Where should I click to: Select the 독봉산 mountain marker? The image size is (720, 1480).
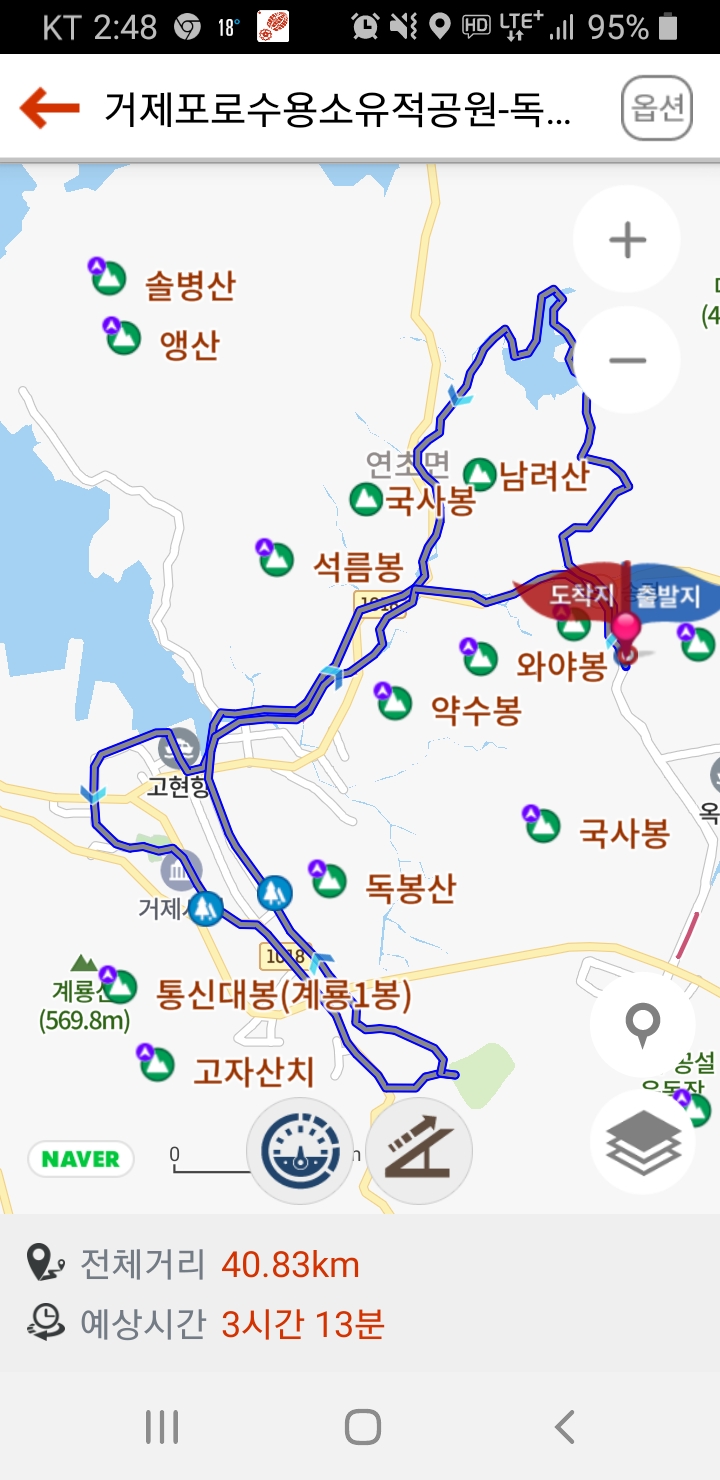[327, 880]
